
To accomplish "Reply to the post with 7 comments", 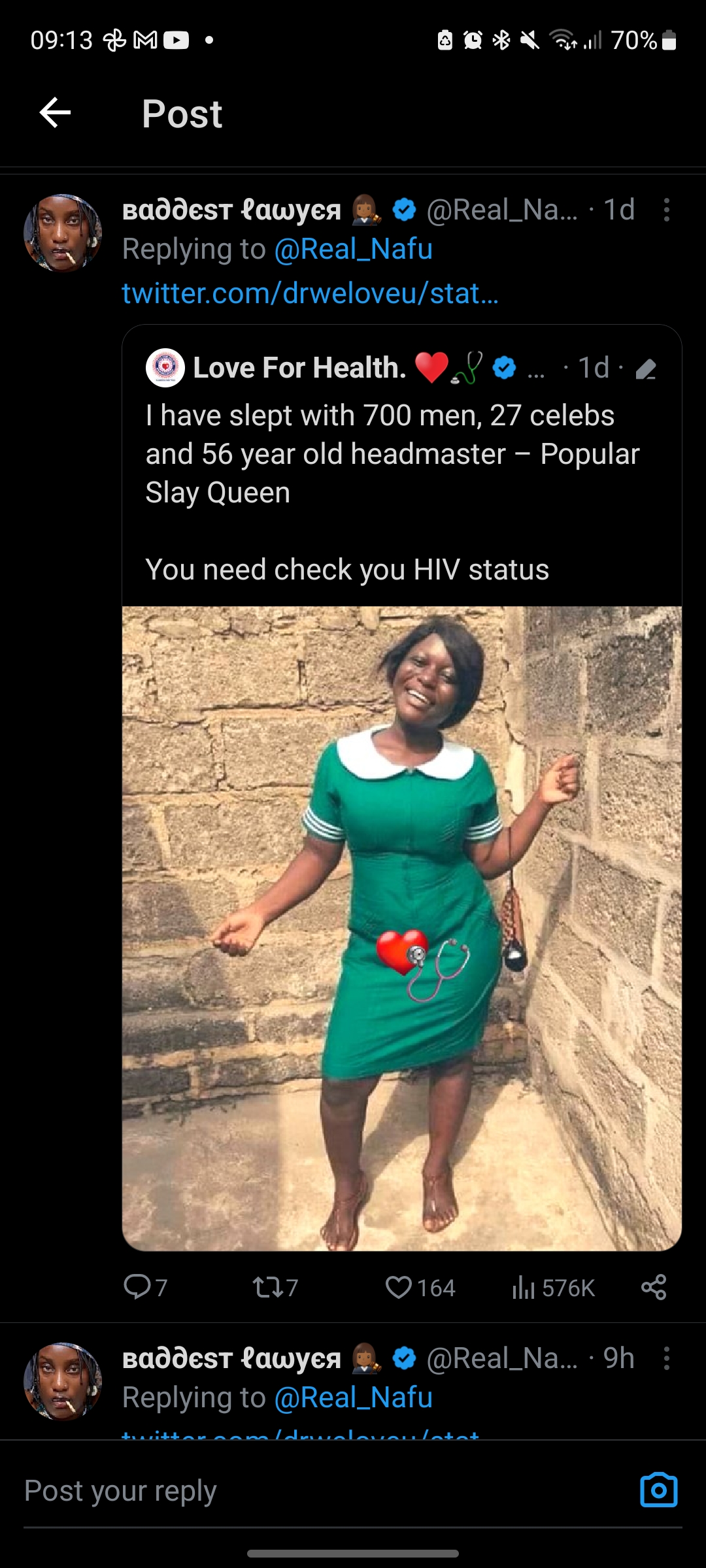I will click(x=145, y=1287).
